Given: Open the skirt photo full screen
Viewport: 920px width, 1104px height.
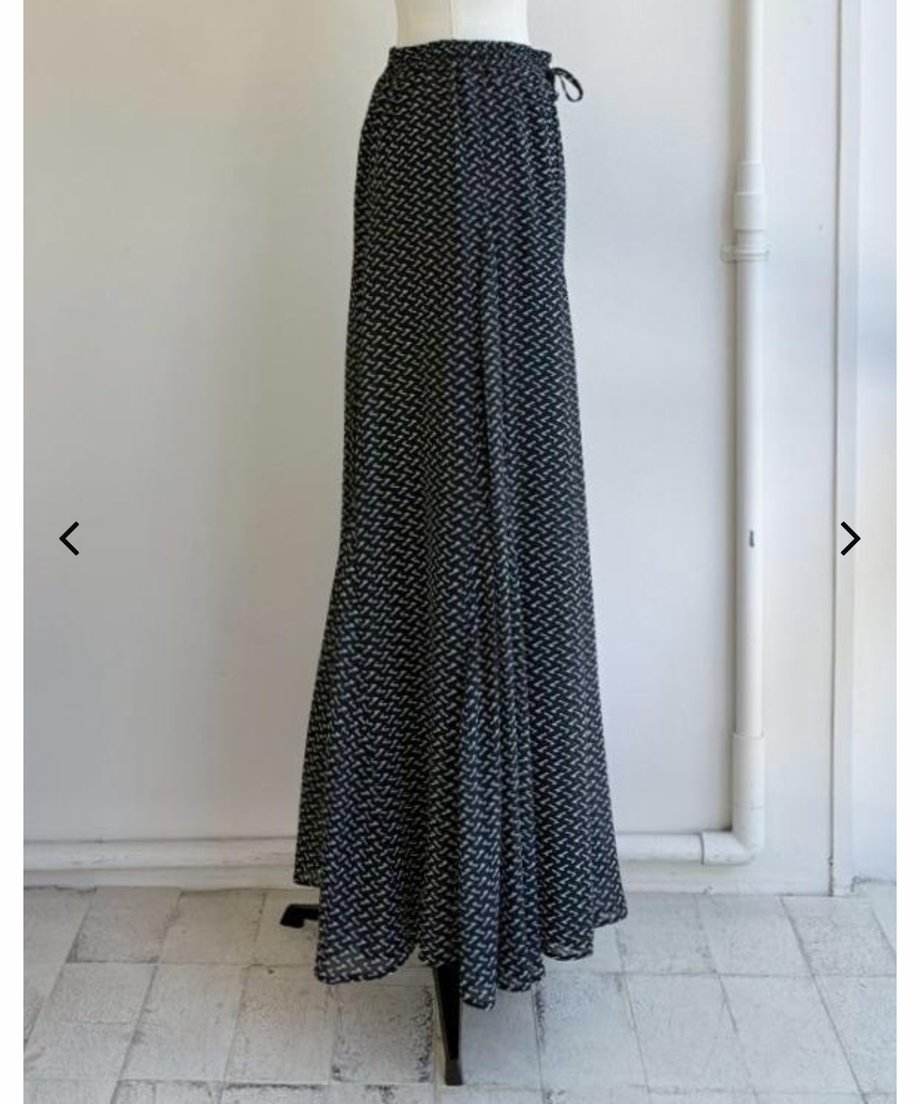Looking at the screenshot, I should click(x=460, y=500).
